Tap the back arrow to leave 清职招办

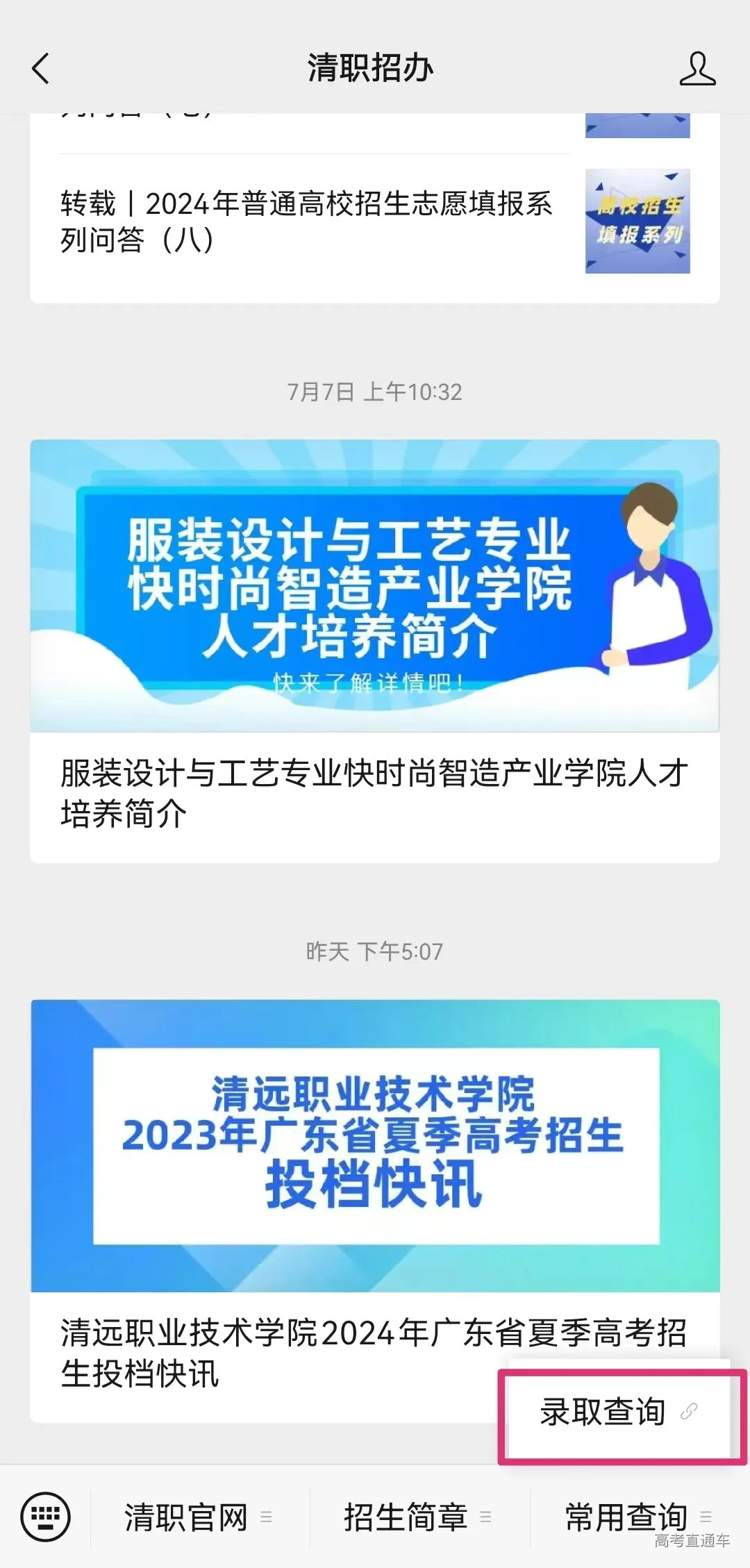[x=40, y=69]
